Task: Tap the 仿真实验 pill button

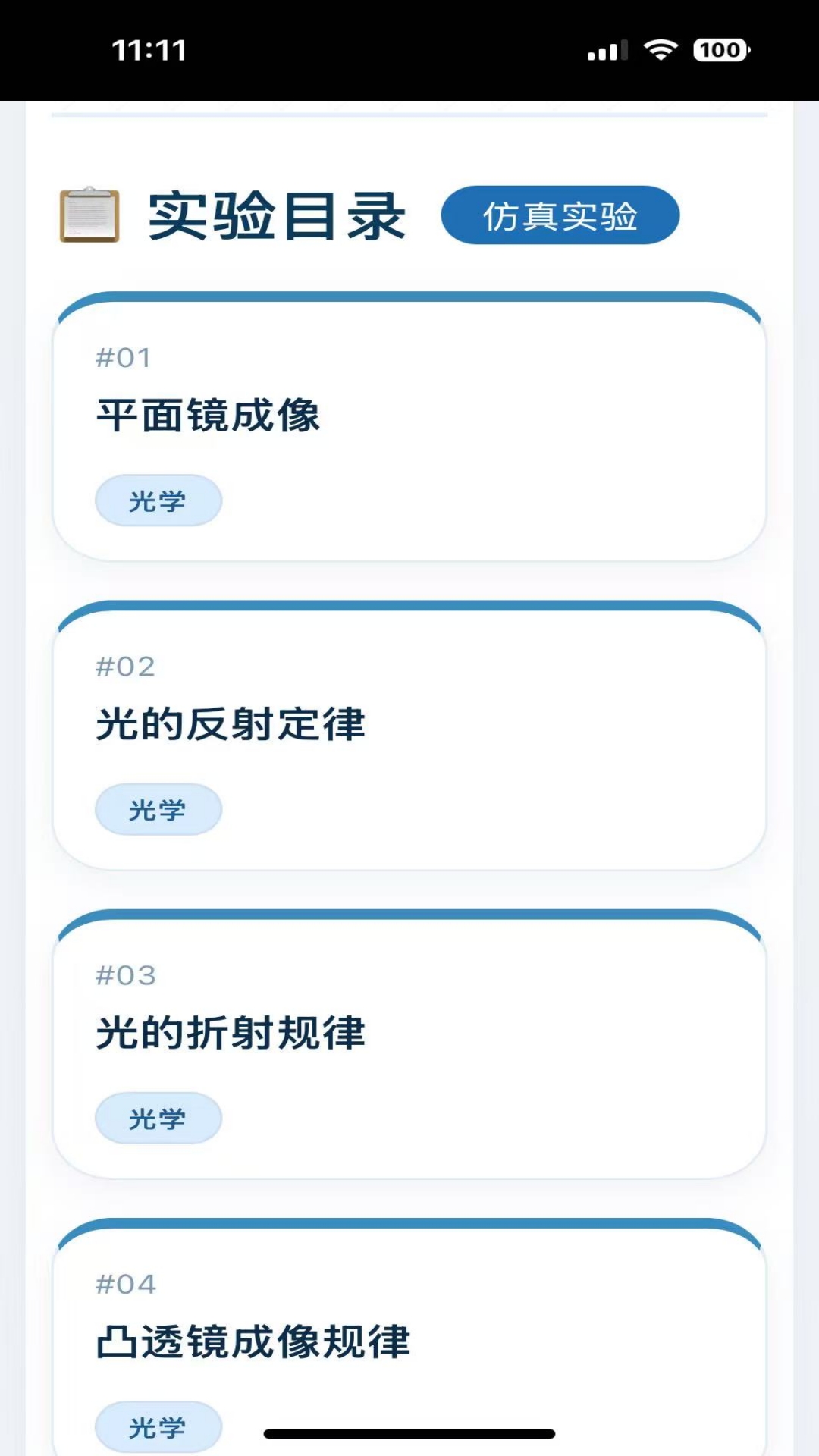Action: tap(560, 215)
